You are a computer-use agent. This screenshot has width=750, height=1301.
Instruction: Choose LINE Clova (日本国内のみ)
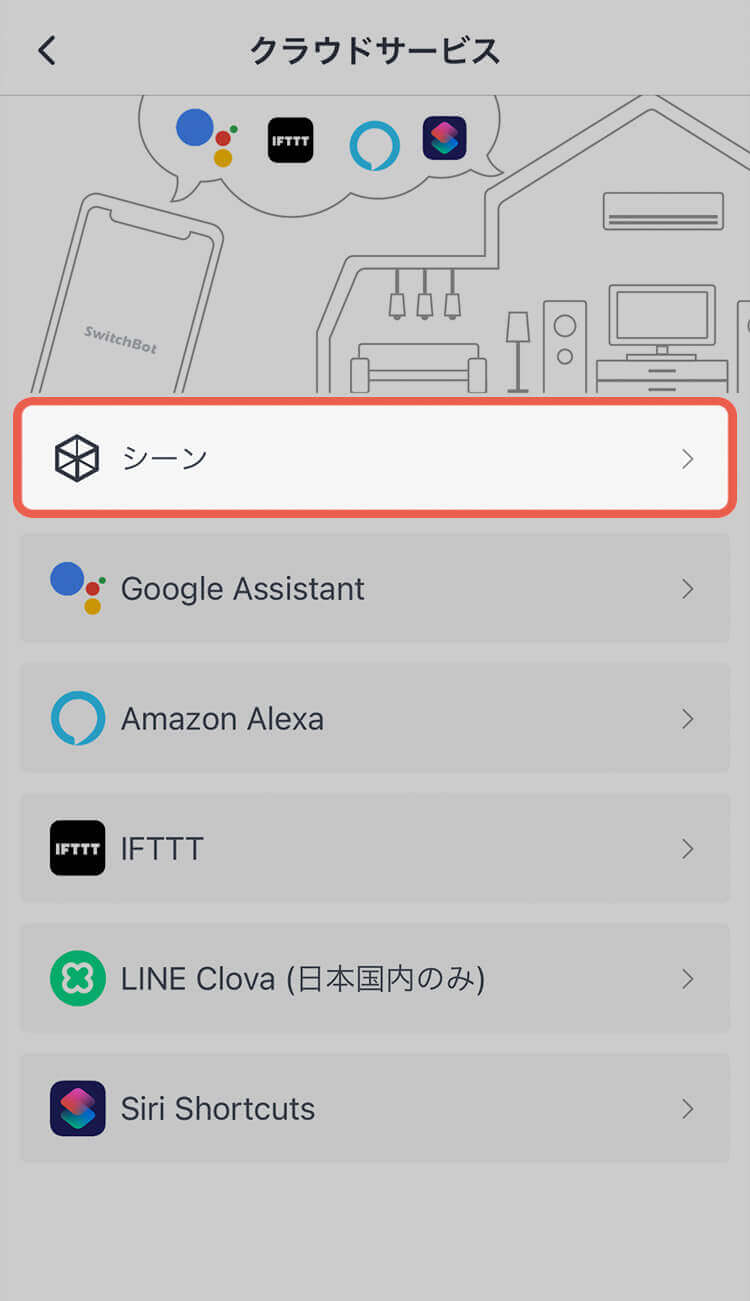(375, 979)
